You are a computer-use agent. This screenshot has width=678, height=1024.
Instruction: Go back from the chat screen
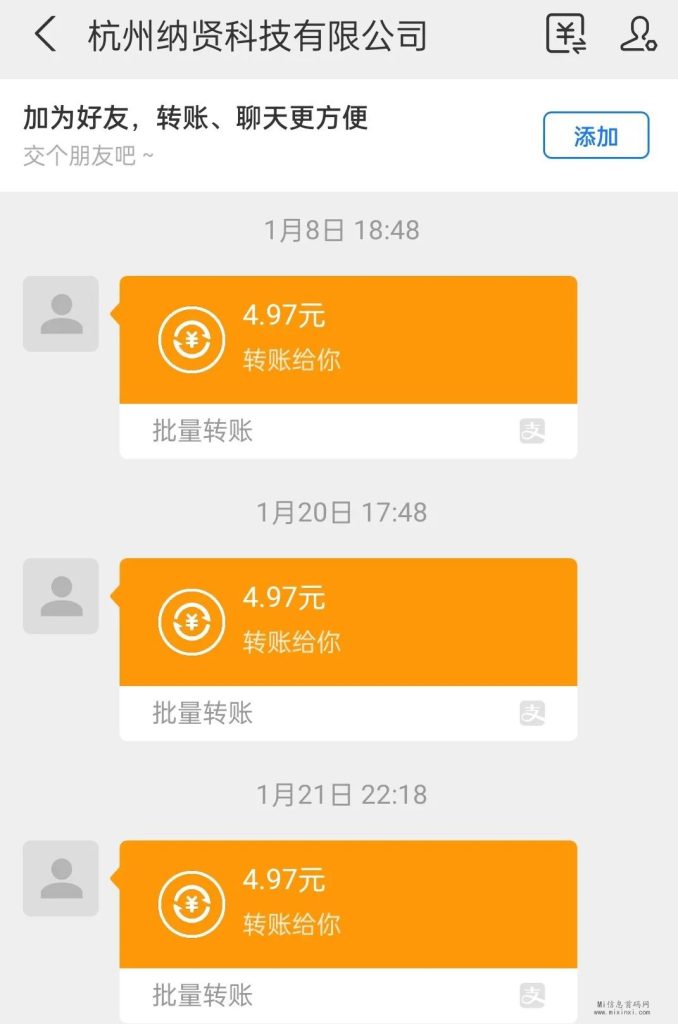point(44,36)
